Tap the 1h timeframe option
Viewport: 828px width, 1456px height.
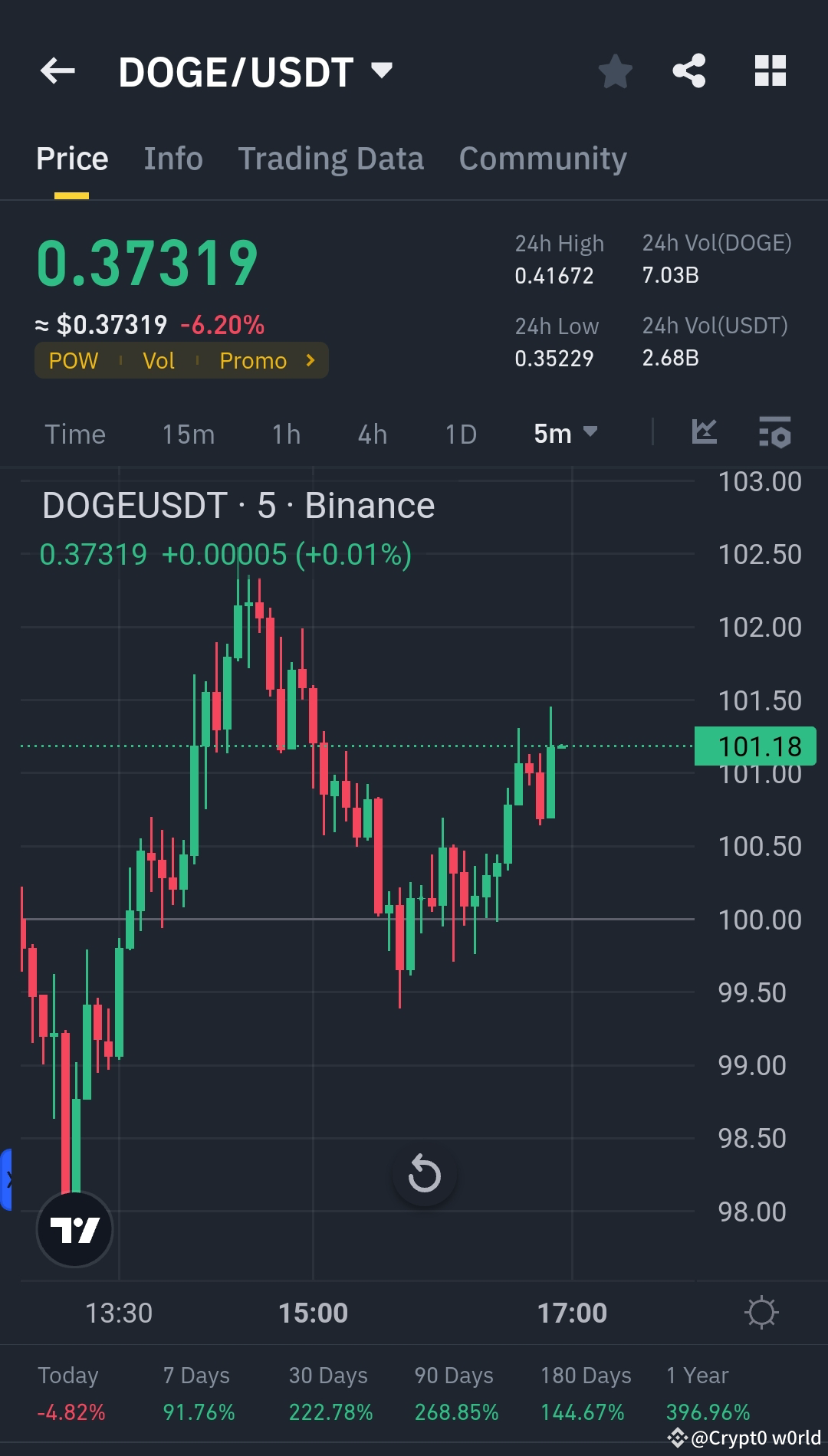click(285, 434)
